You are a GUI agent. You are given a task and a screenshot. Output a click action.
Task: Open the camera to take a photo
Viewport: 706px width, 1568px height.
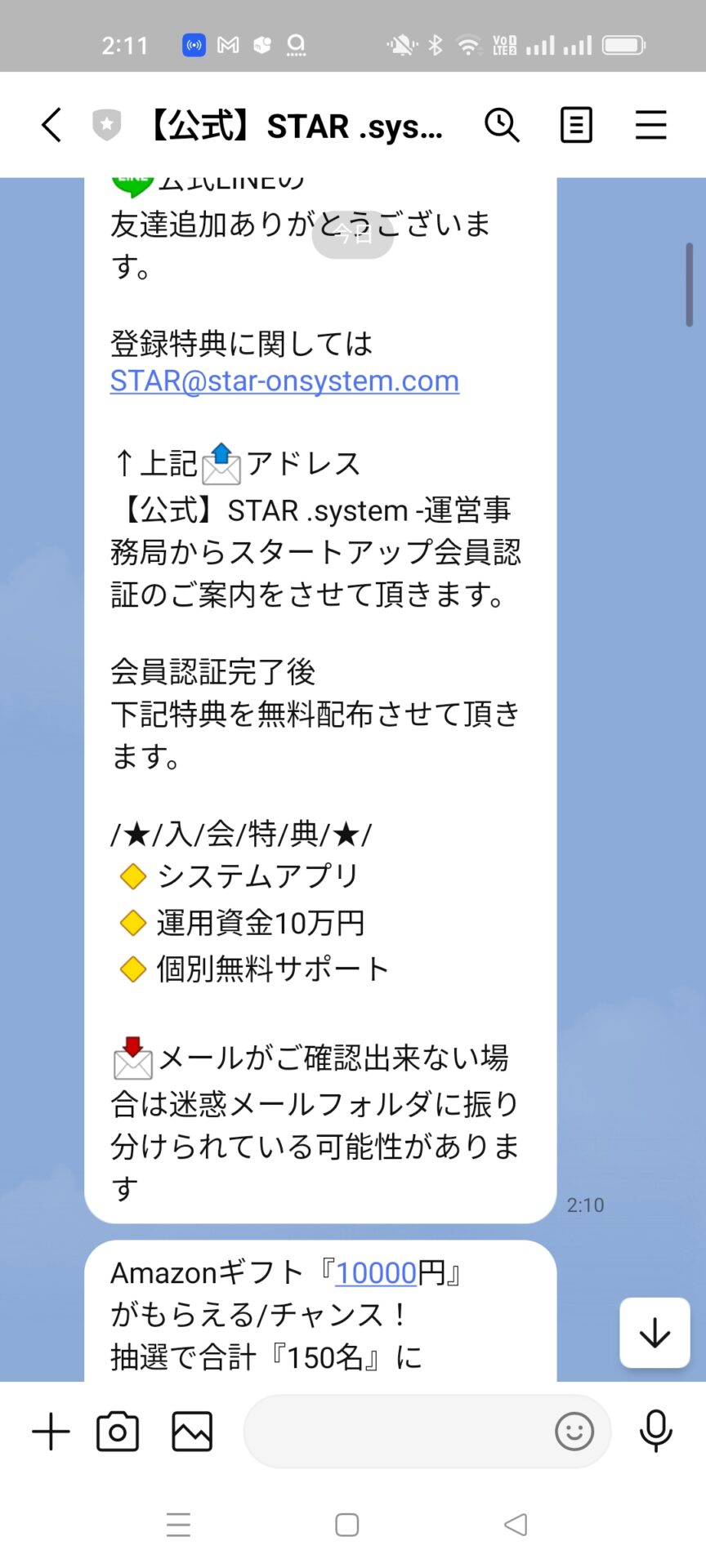[x=118, y=1432]
